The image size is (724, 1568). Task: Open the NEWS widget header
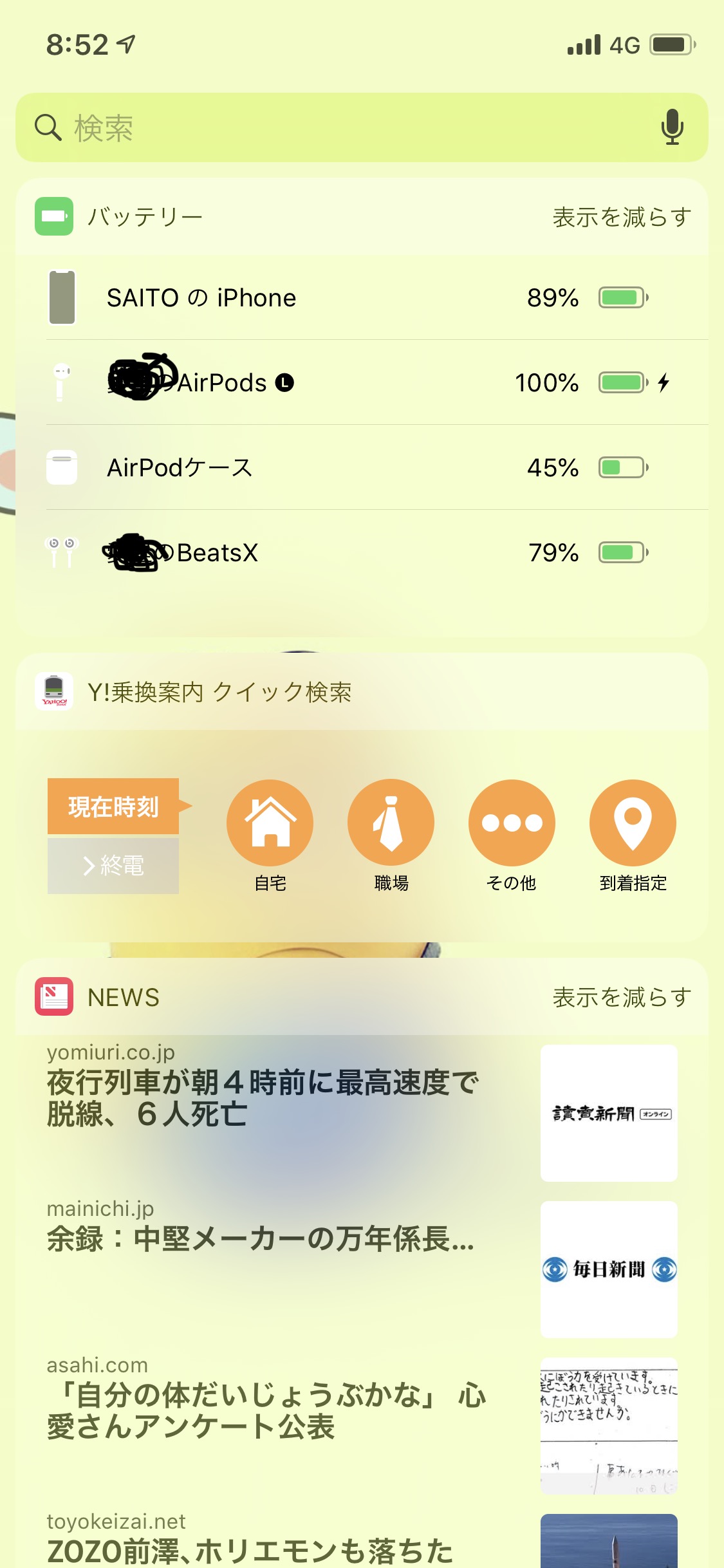tap(122, 997)
